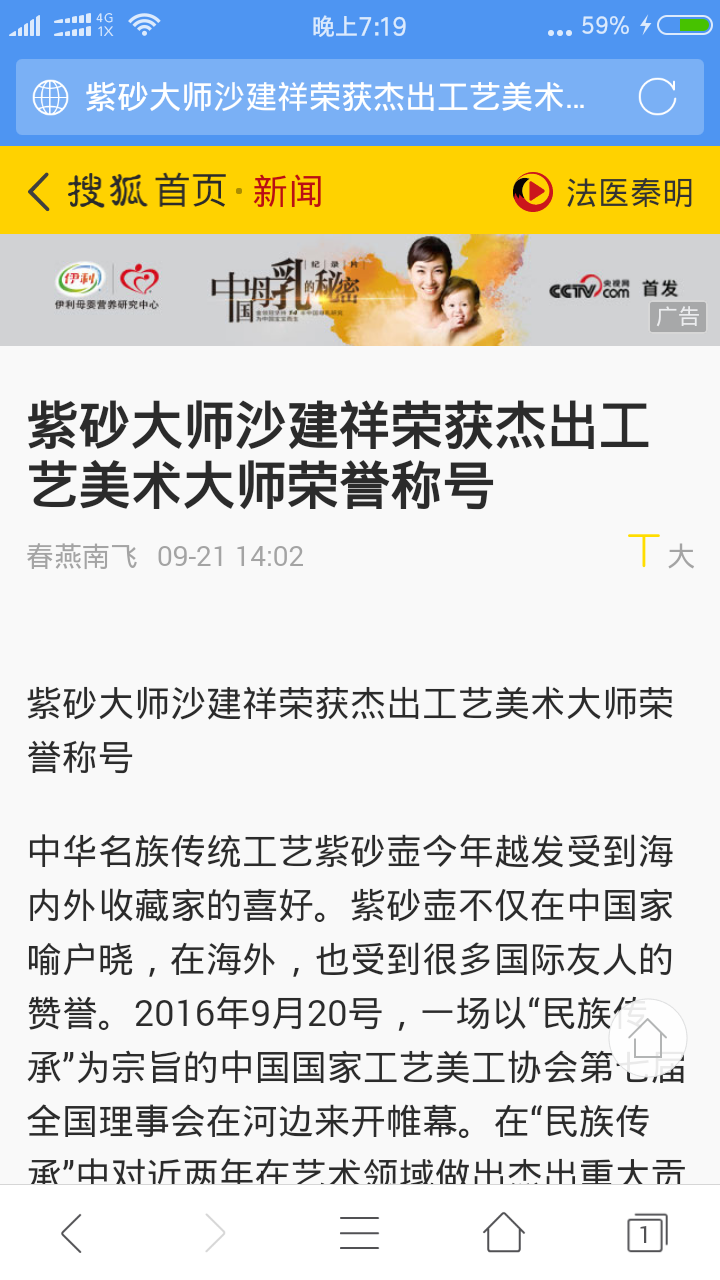This screenshot has height=1280, width=720.
Task: Open the tab switcher showing 1 tab
Action: click(x=647, y=1233)
